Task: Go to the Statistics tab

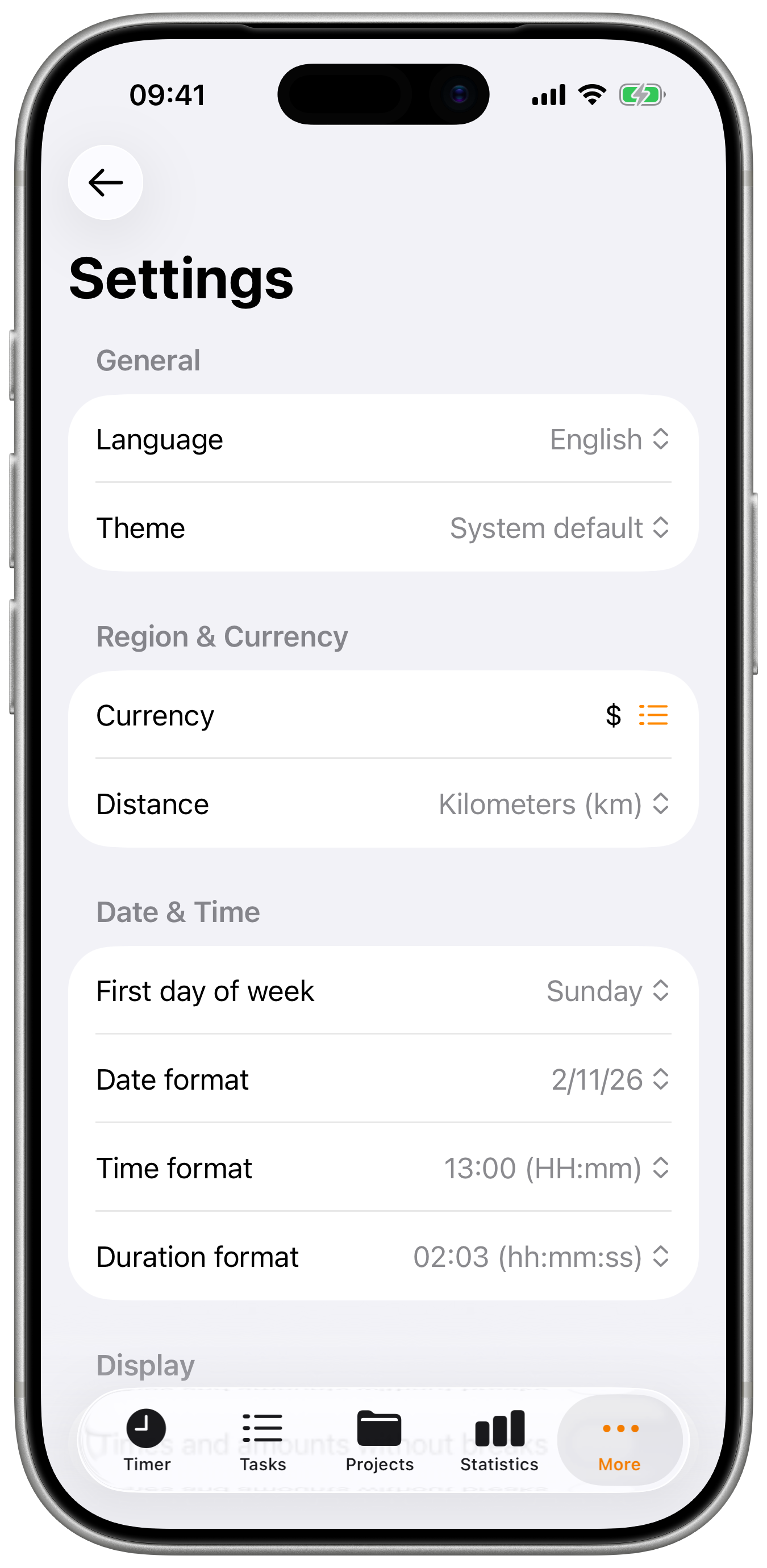Action: point(499,1440)
